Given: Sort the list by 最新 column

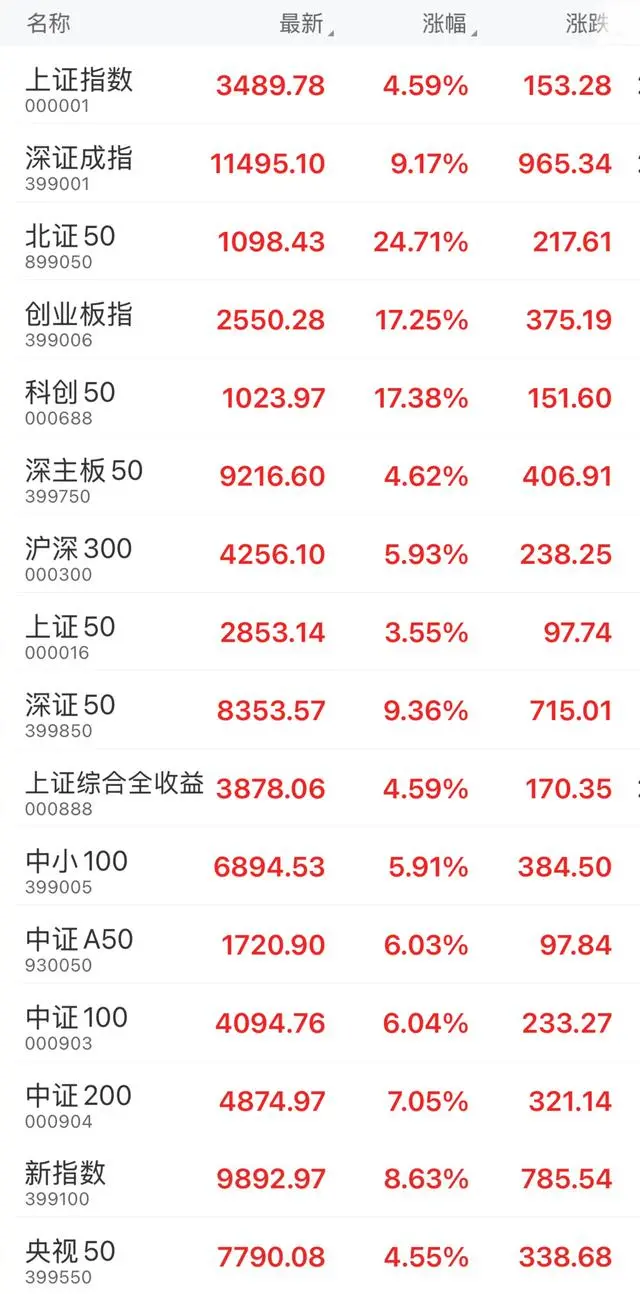Looking at the screenshot, I should click(306, 24).
